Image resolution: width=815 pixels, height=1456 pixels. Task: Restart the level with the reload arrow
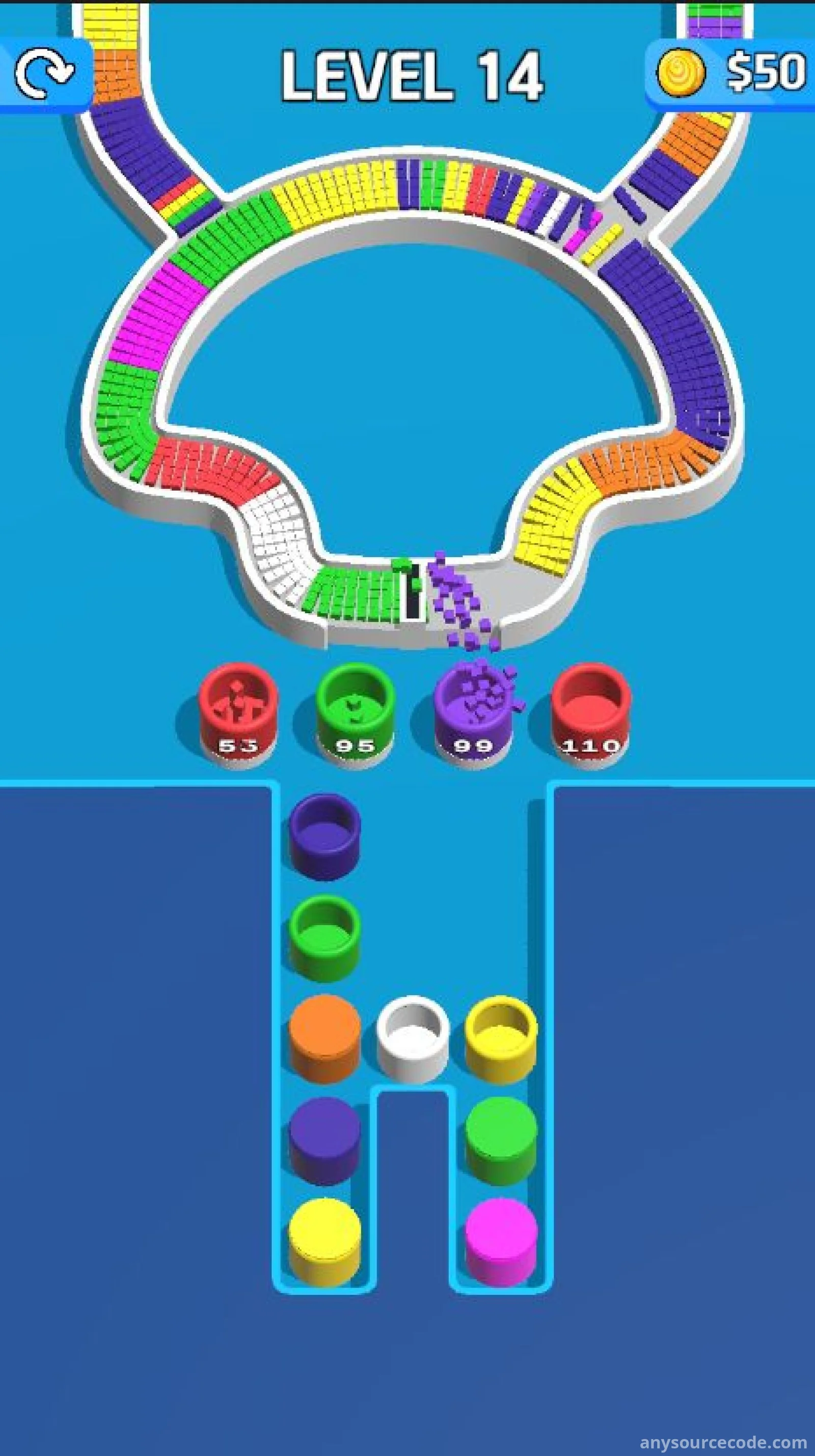[x=44, y=72]
